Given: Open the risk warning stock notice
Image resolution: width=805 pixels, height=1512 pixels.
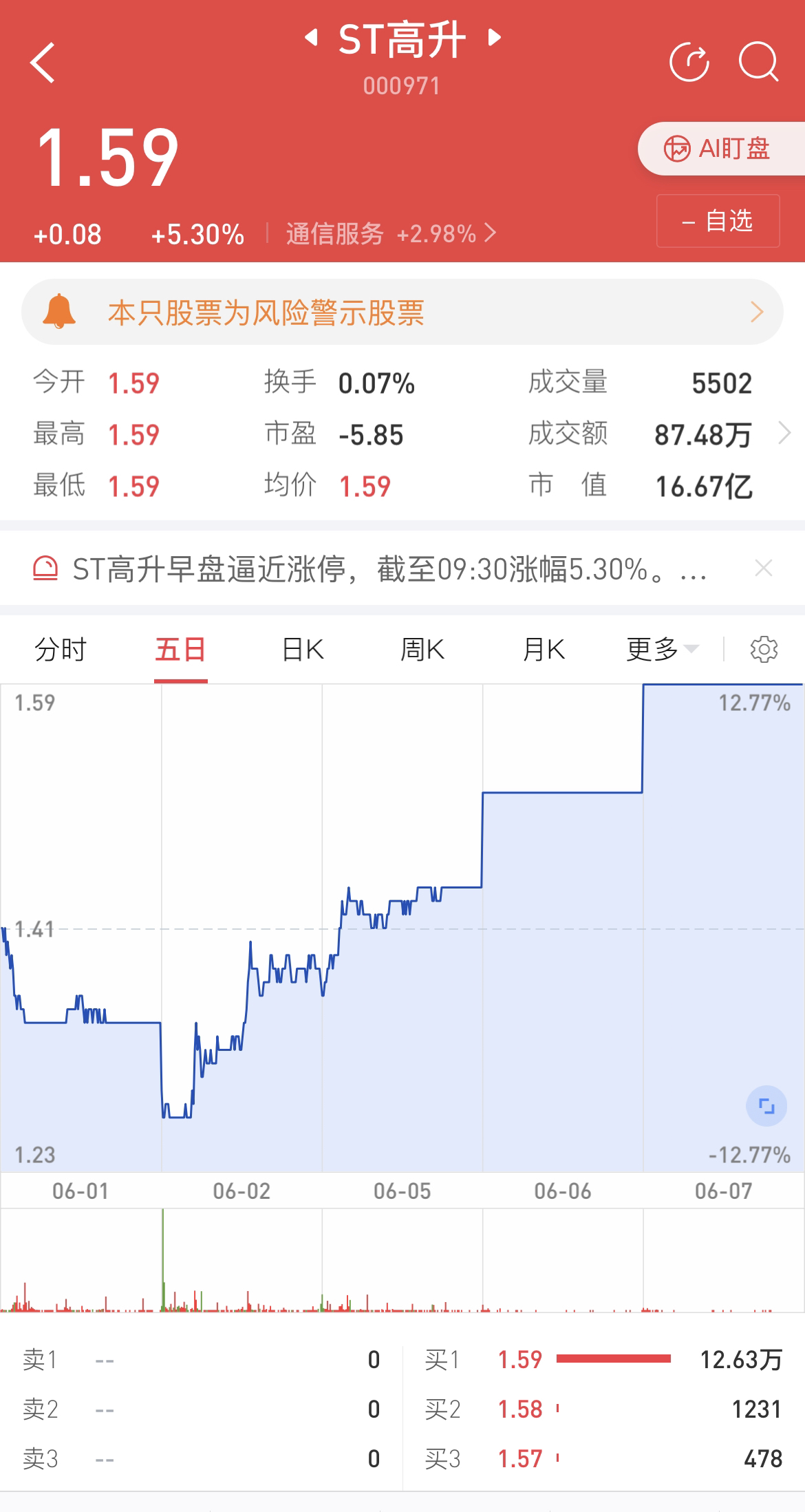Looking at the screenshot, I should [x=402, y=312].
